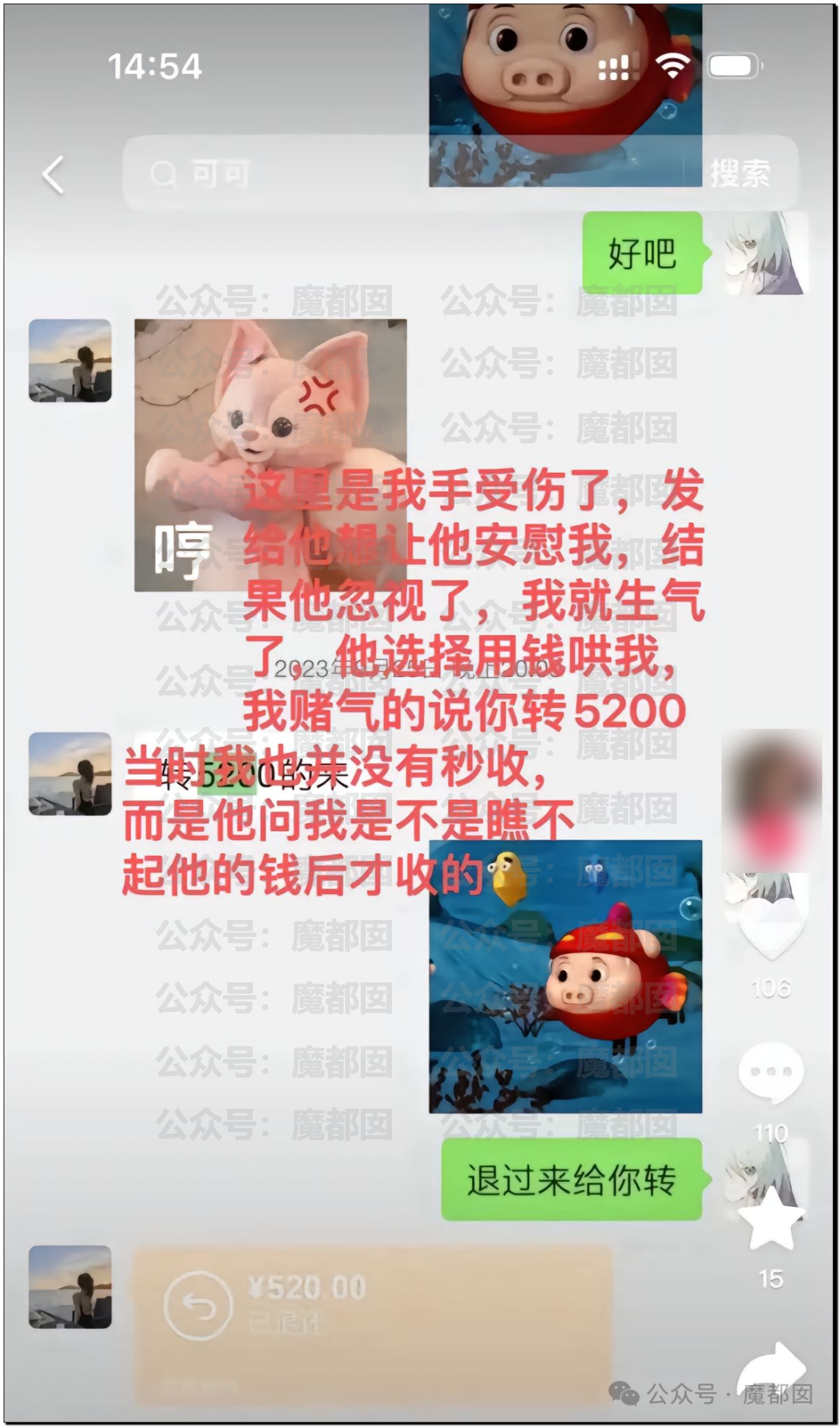Go back using the top-left arrow
The width and height of the screenshot is (840, 1427).
click(53, 174)
